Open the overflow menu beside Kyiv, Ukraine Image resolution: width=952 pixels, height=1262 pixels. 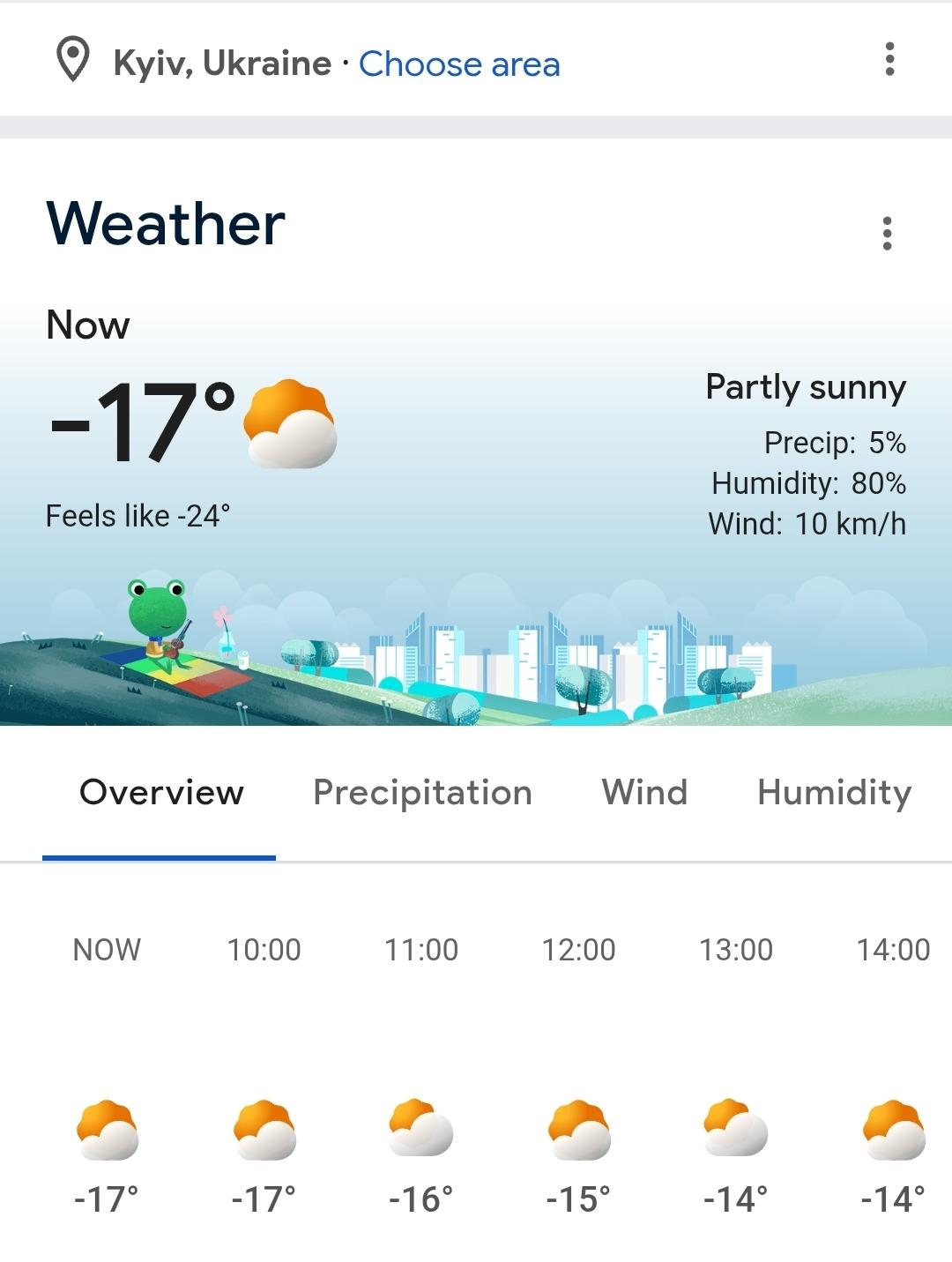(889, 59)
